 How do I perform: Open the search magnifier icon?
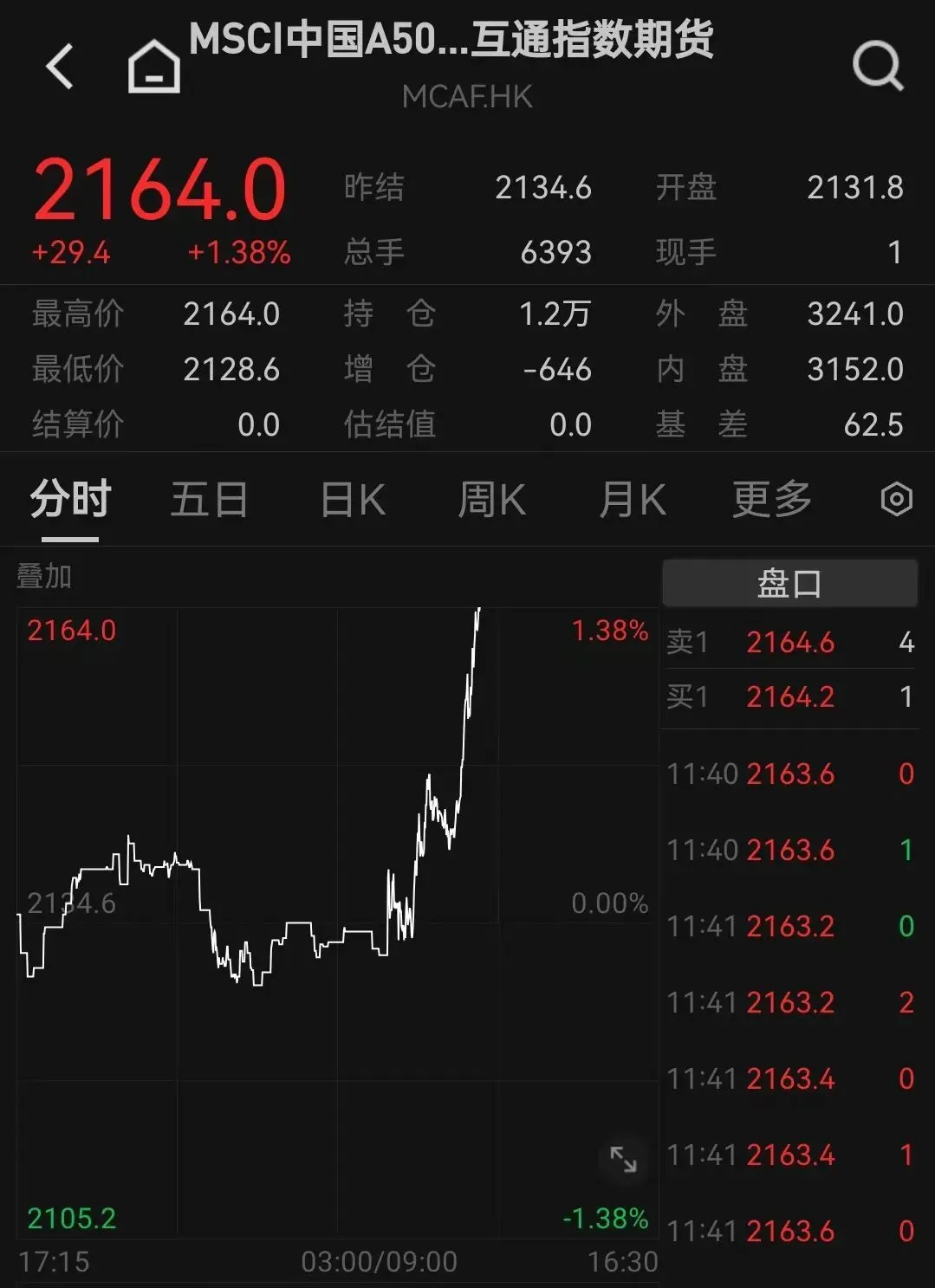[x=877, y=66]
